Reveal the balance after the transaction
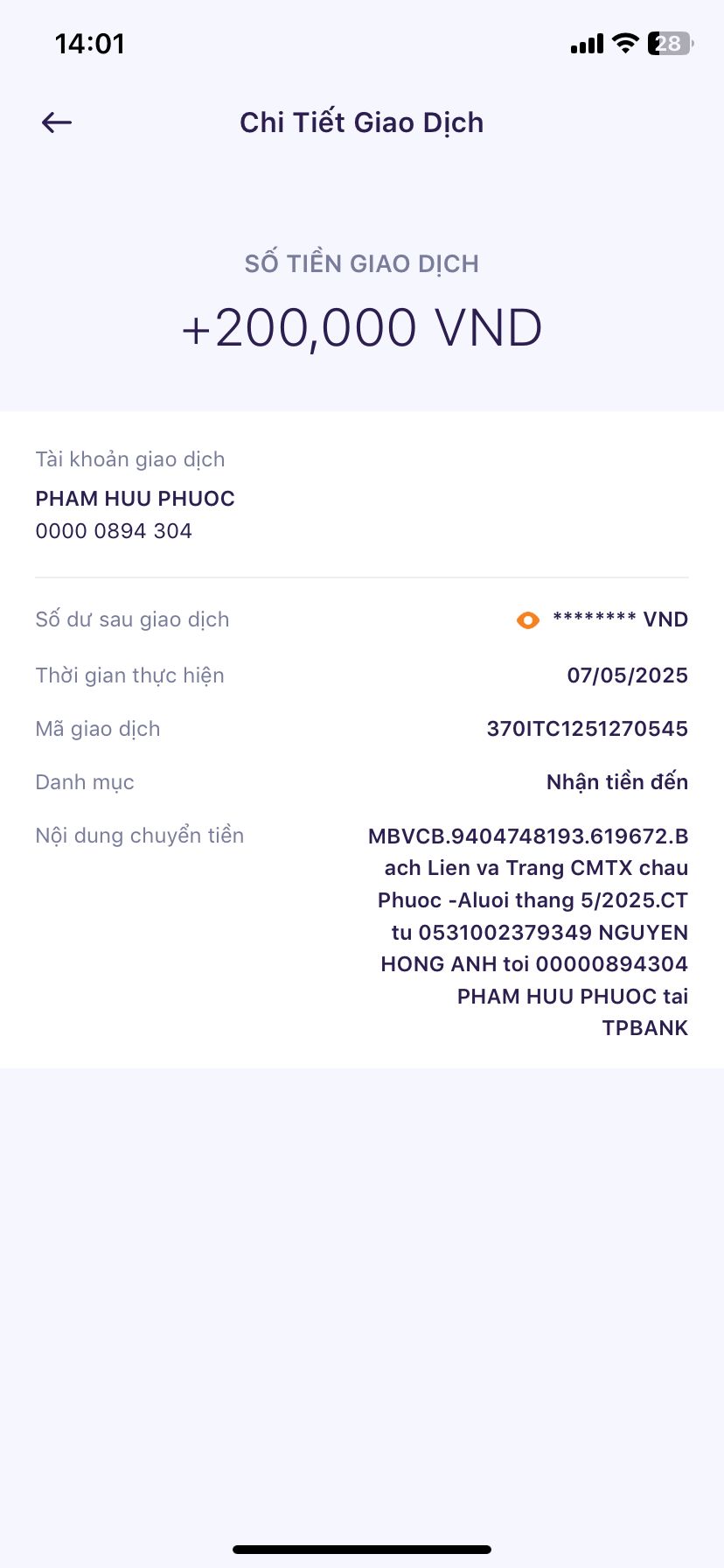The image size is (724, 1568). point(528,620)
